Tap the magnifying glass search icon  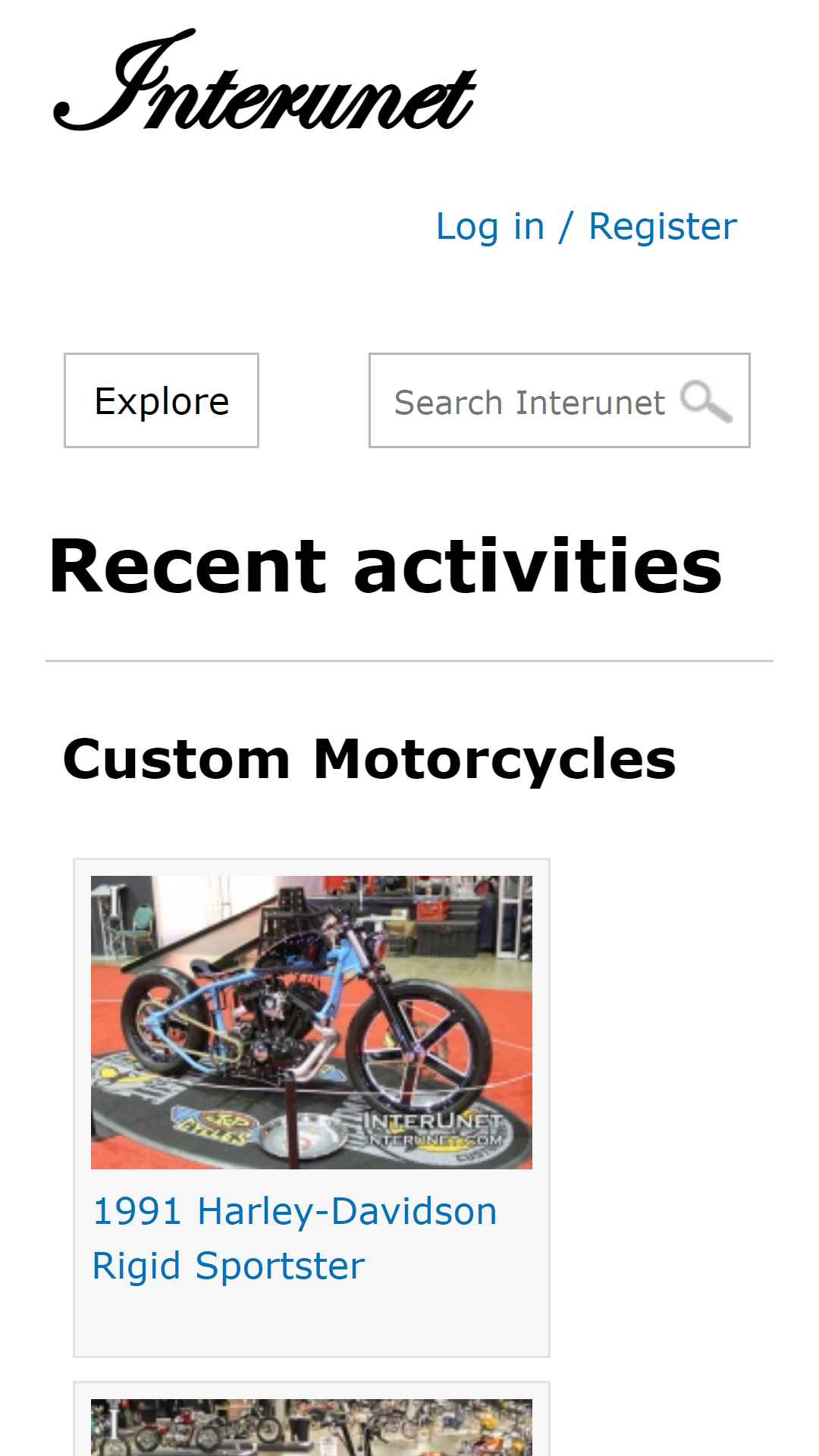[x=706, y=401]
